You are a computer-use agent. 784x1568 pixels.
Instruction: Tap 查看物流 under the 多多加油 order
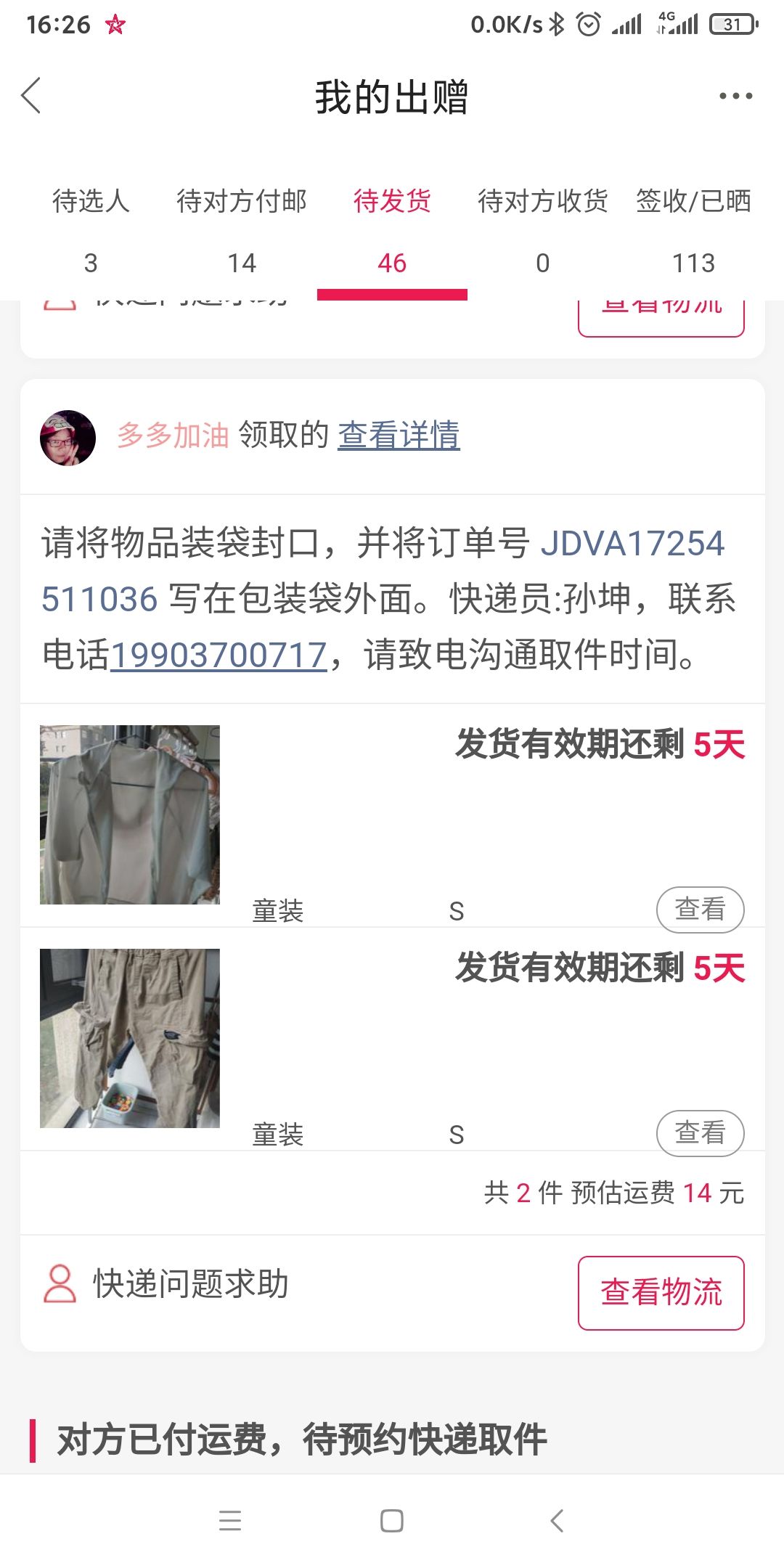661,1293
